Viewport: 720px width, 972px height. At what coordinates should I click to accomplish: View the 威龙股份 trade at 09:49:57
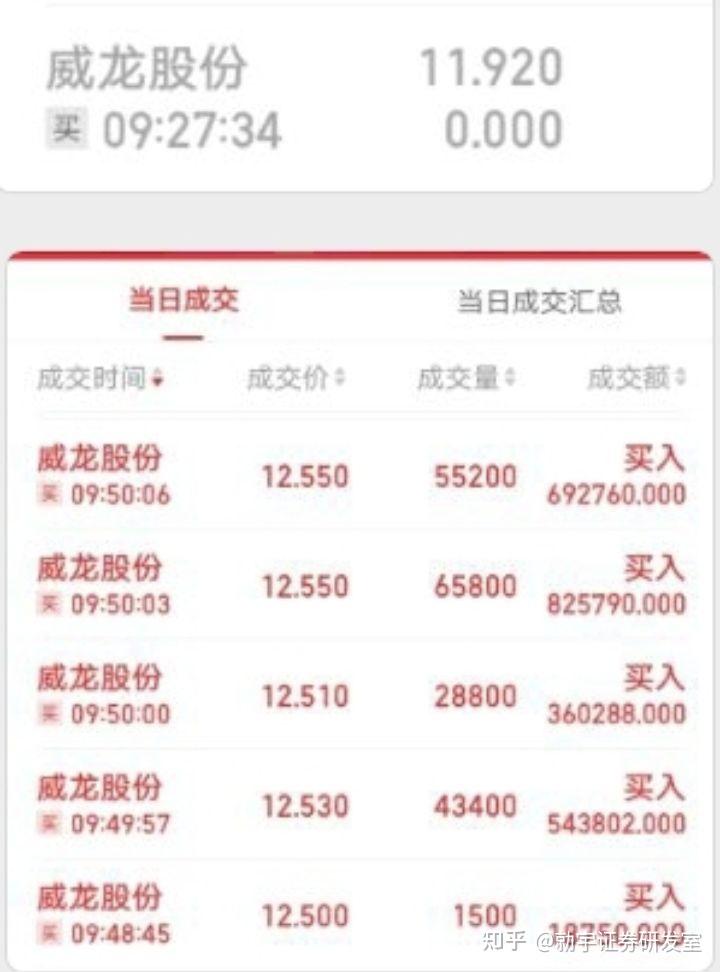point(360,806)
